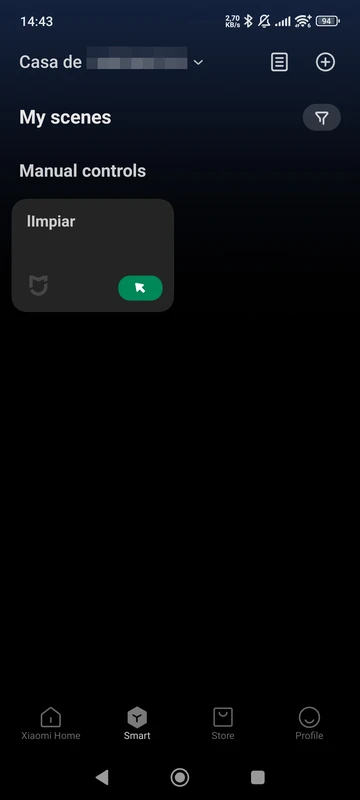Go to the Store tab
This screenshot has height=800, width=360.
click(223, 723)
